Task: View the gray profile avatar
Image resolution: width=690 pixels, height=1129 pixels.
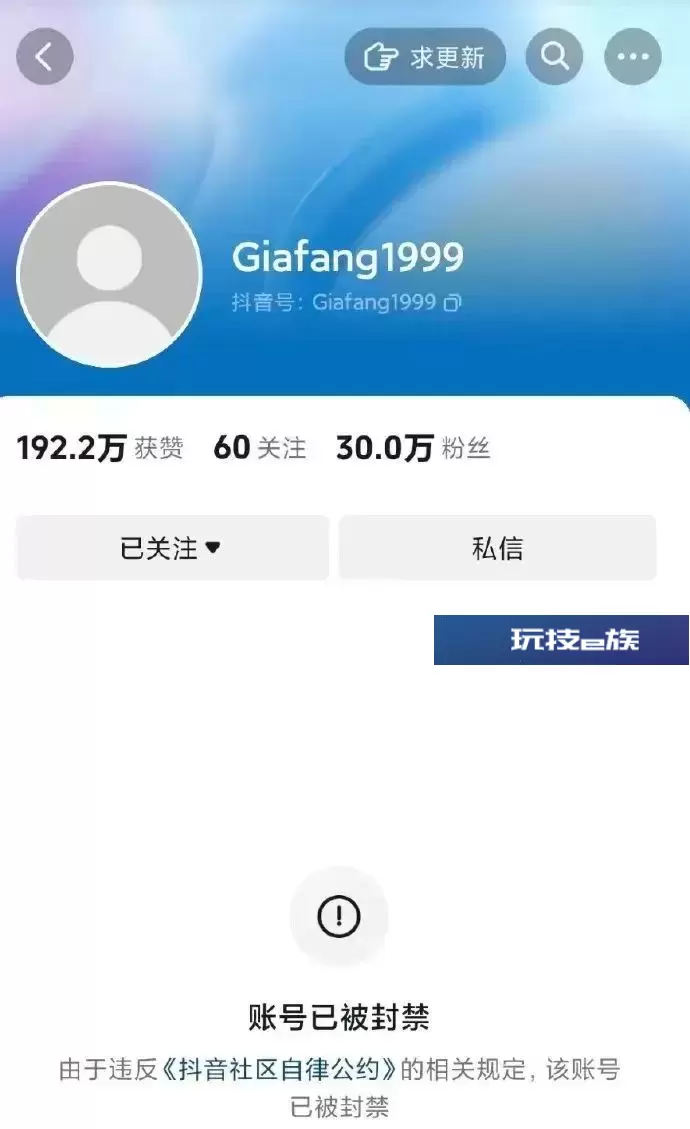Action: 109,274
